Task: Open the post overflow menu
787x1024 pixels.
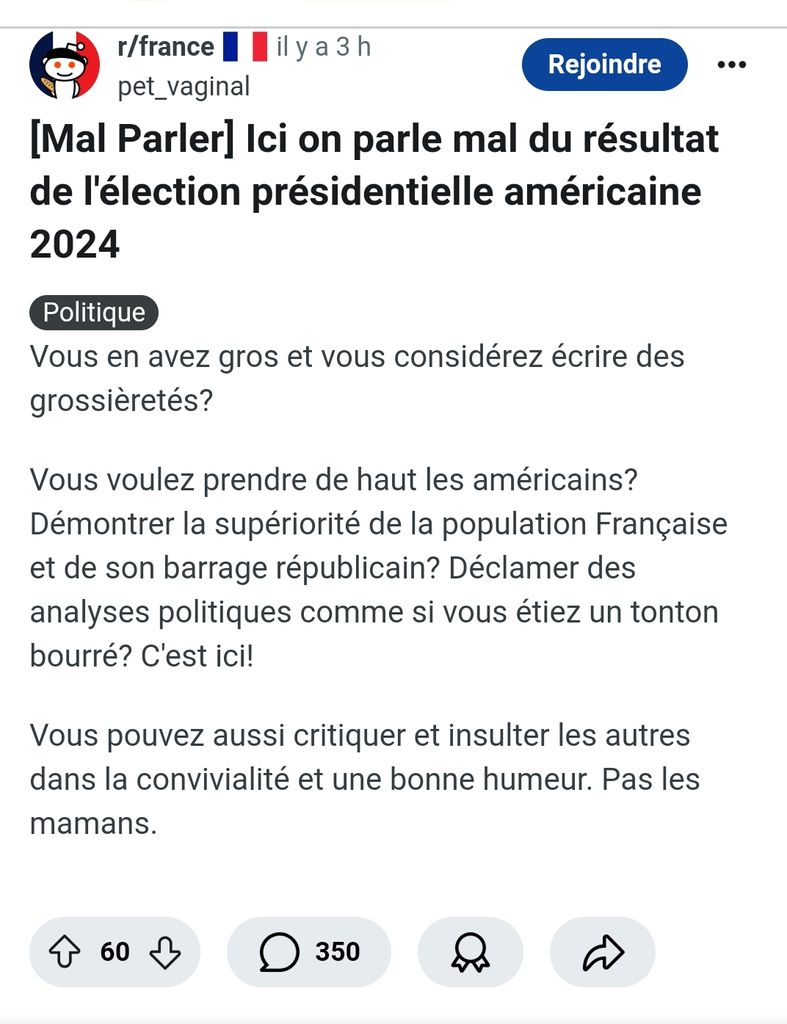Action: coord(732,65)
